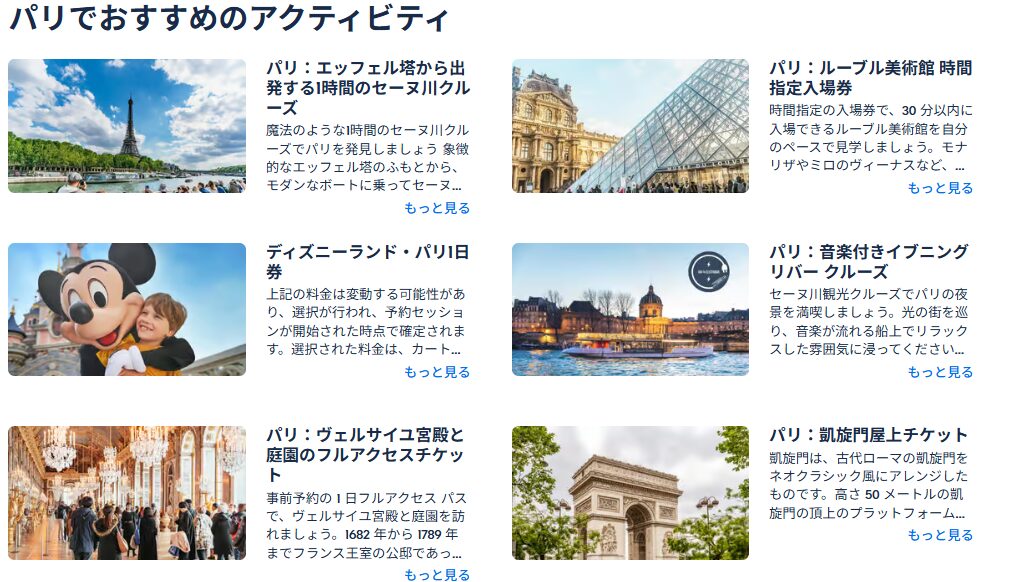Open the Disneyland Paris Mickey photo

[127, 309]
